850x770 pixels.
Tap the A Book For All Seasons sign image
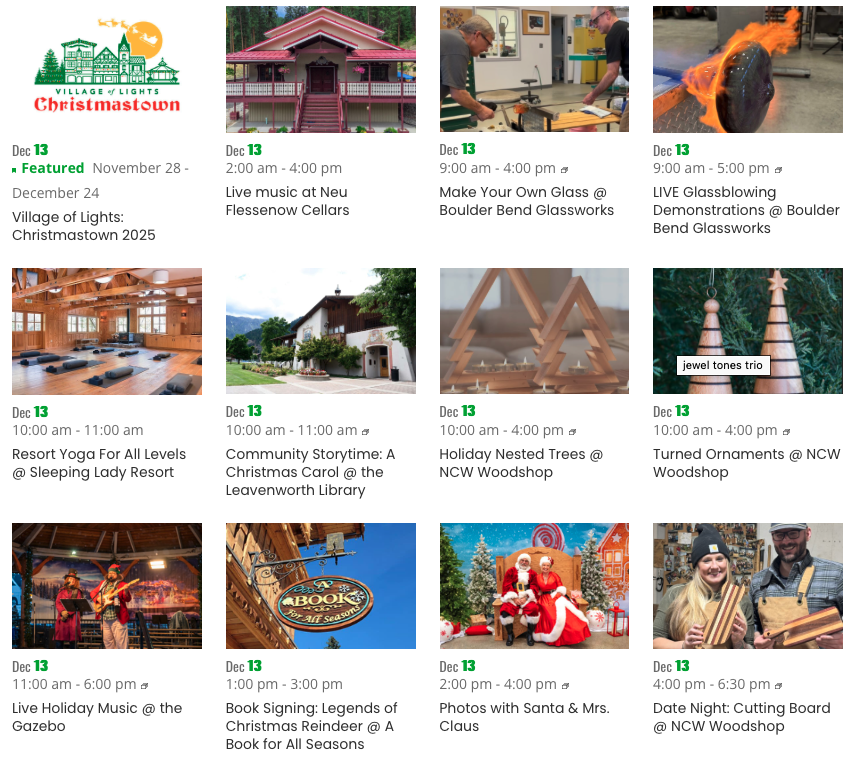click(321, 586)
